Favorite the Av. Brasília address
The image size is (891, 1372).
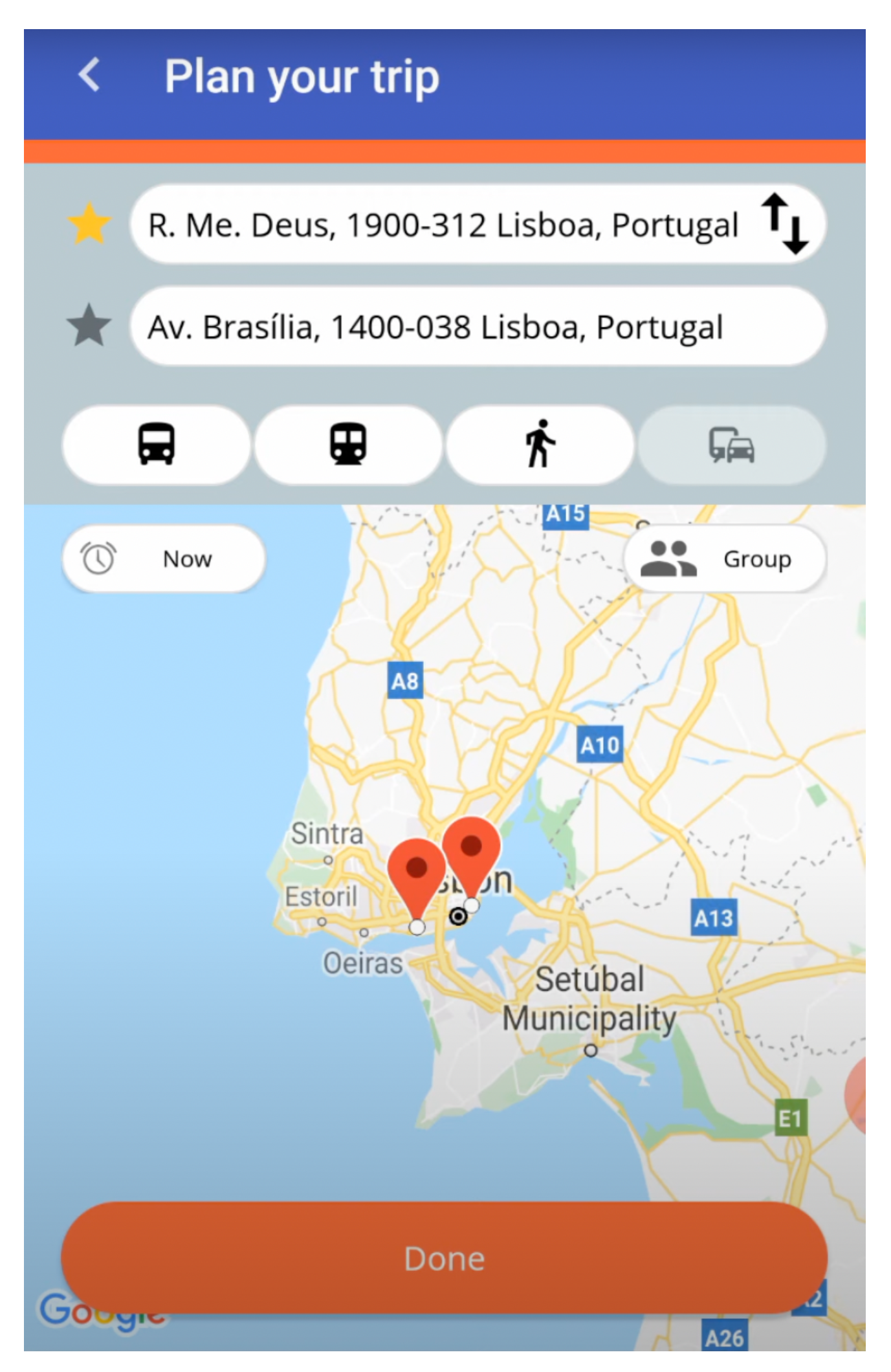[x=89, y=326]
